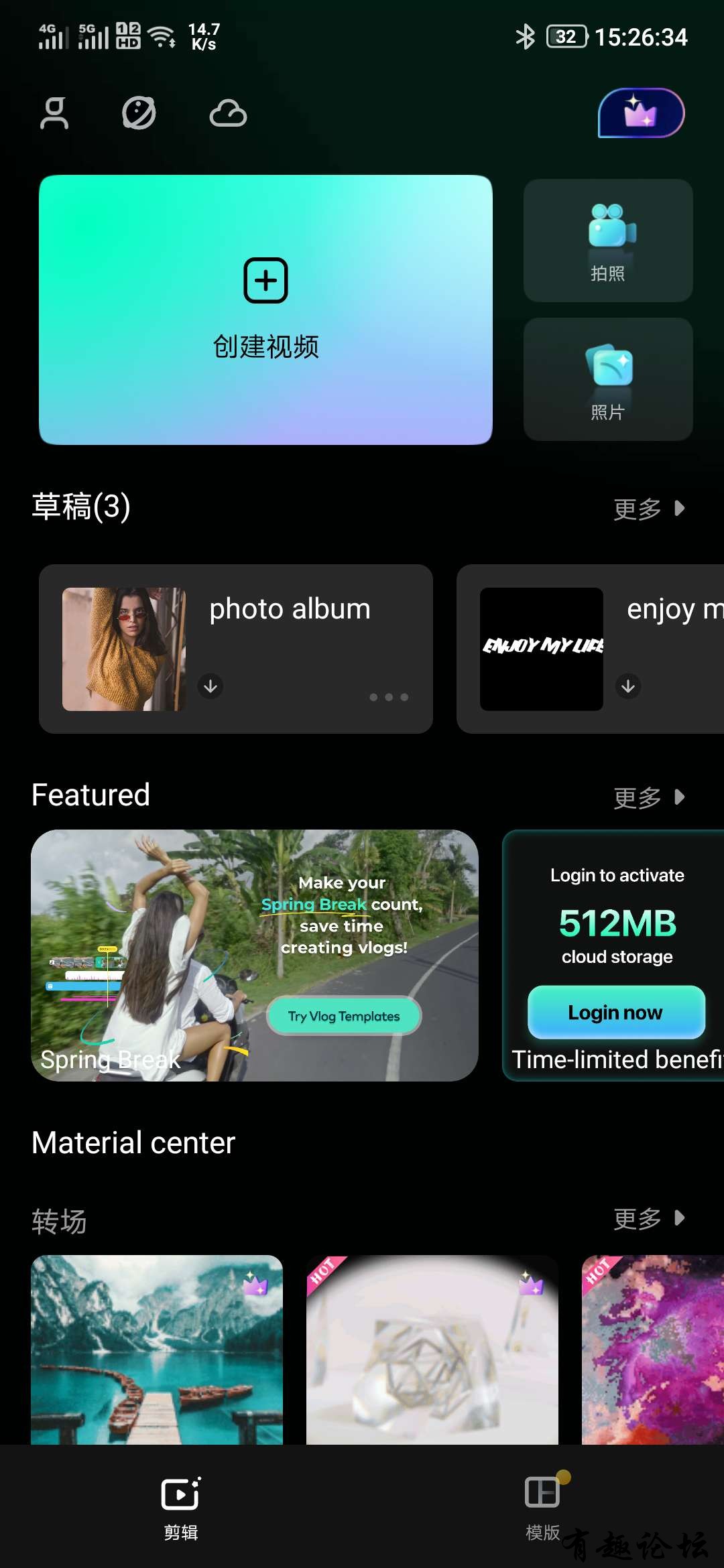Switch to the 模版 tab

(x=542, y=1506)
